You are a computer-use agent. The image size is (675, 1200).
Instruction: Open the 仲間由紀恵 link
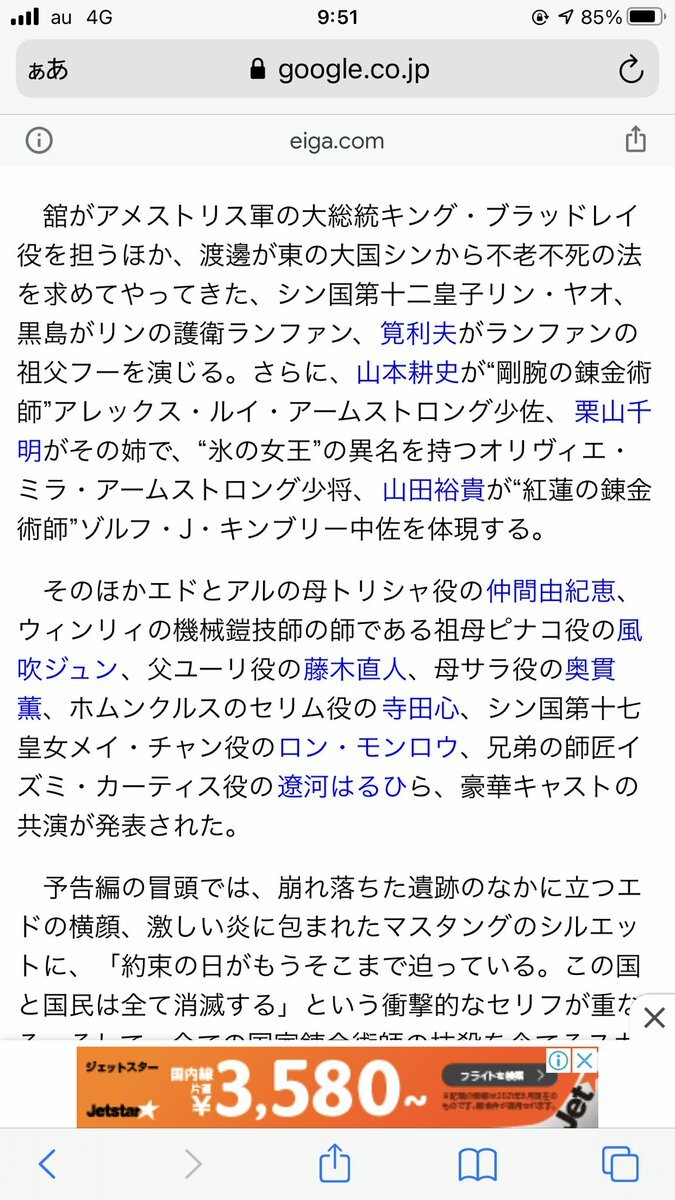[x=551, y=590]
